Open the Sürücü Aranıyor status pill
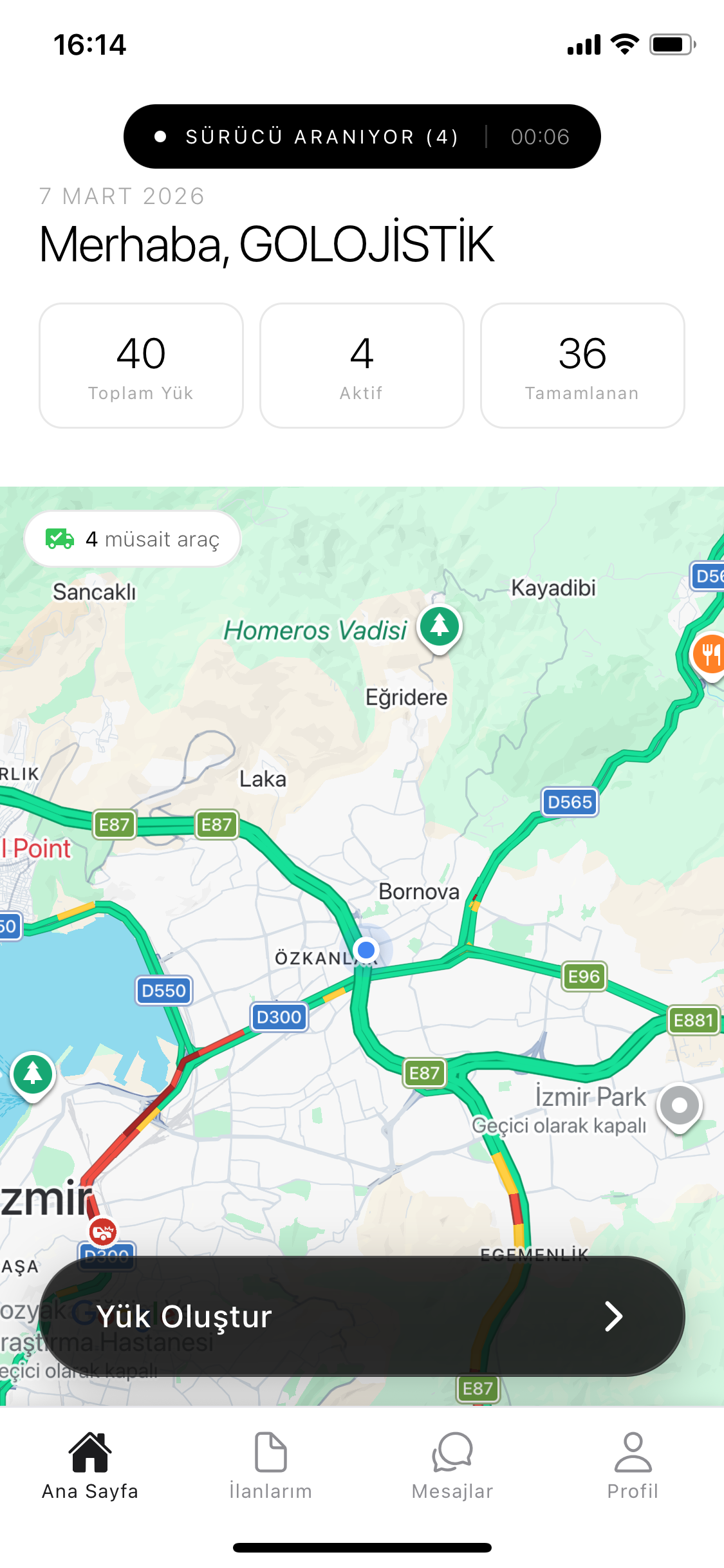724x1568 pixels. (362, 136)
